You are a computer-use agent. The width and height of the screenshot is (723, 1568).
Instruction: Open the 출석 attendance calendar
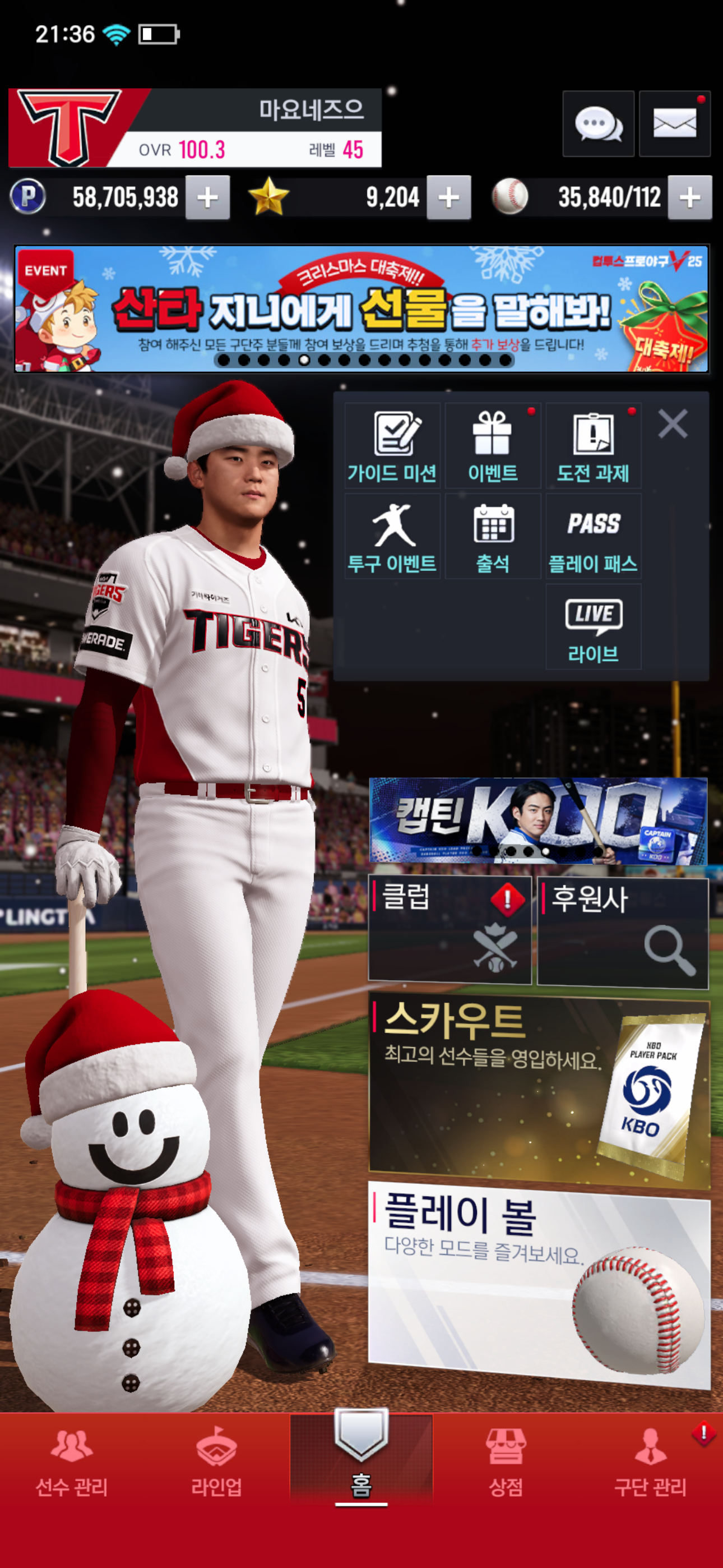[492, 536]
